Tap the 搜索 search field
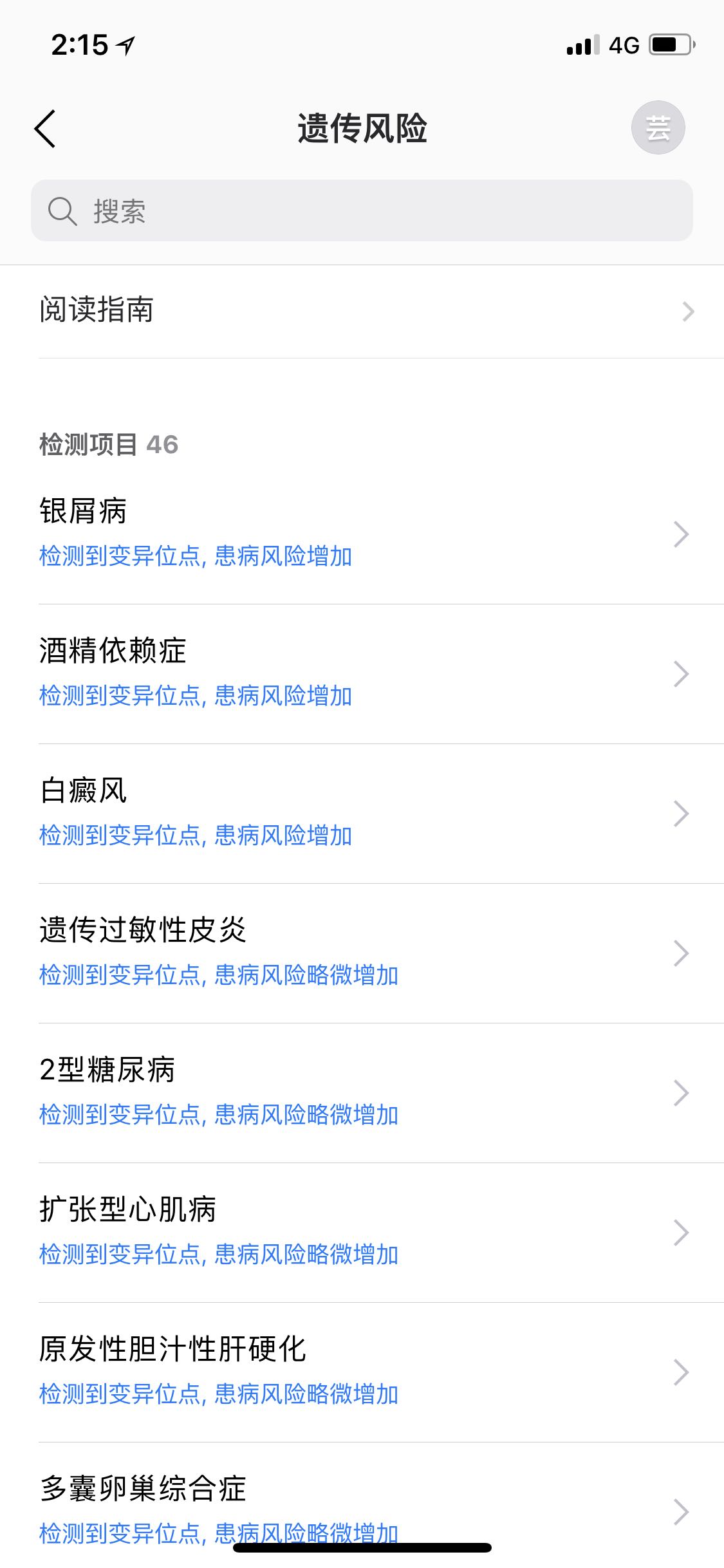Screen dimensions: 724x1568 pos(362,210)
